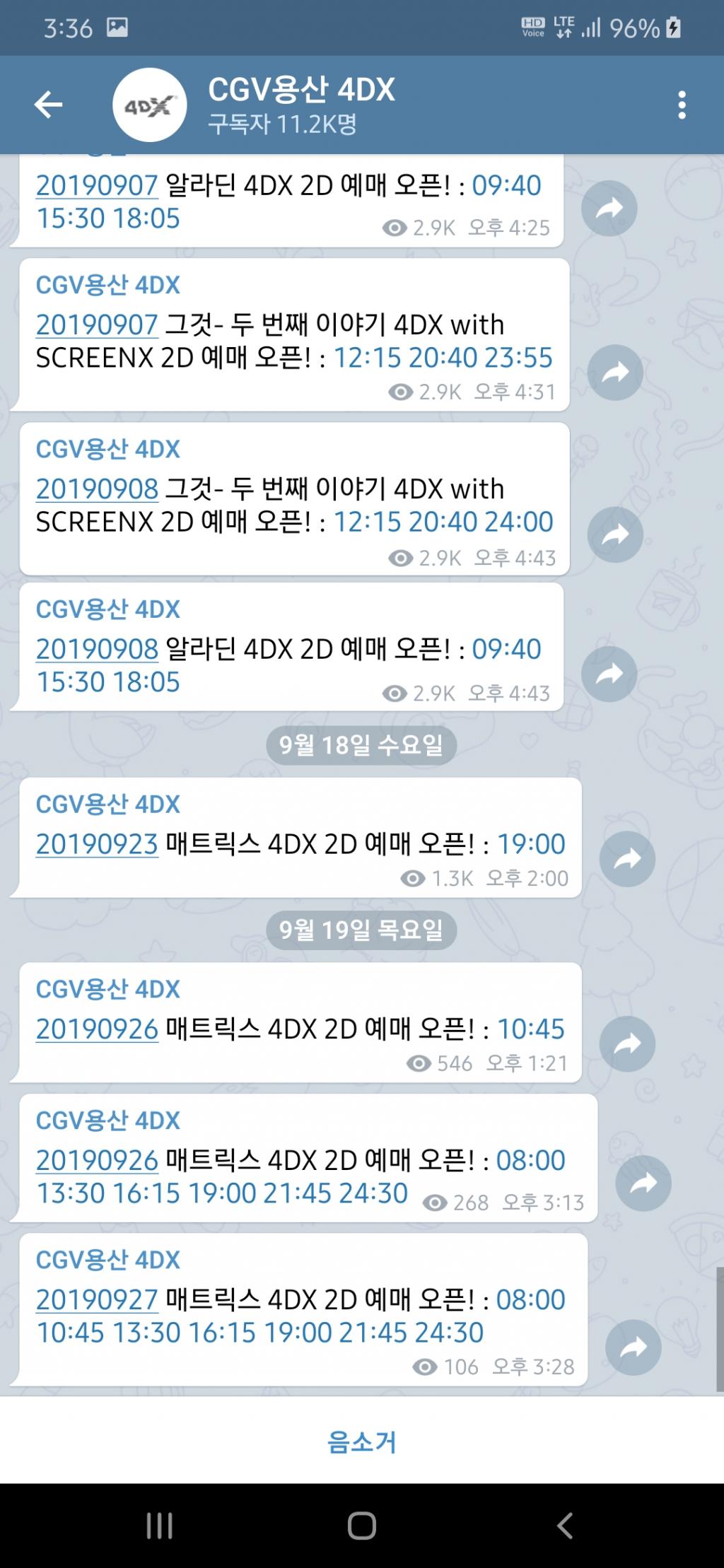Forward the 20190926 매트릭스 10:45 message
The image size is (724, 1568).
pos(627,1044)
